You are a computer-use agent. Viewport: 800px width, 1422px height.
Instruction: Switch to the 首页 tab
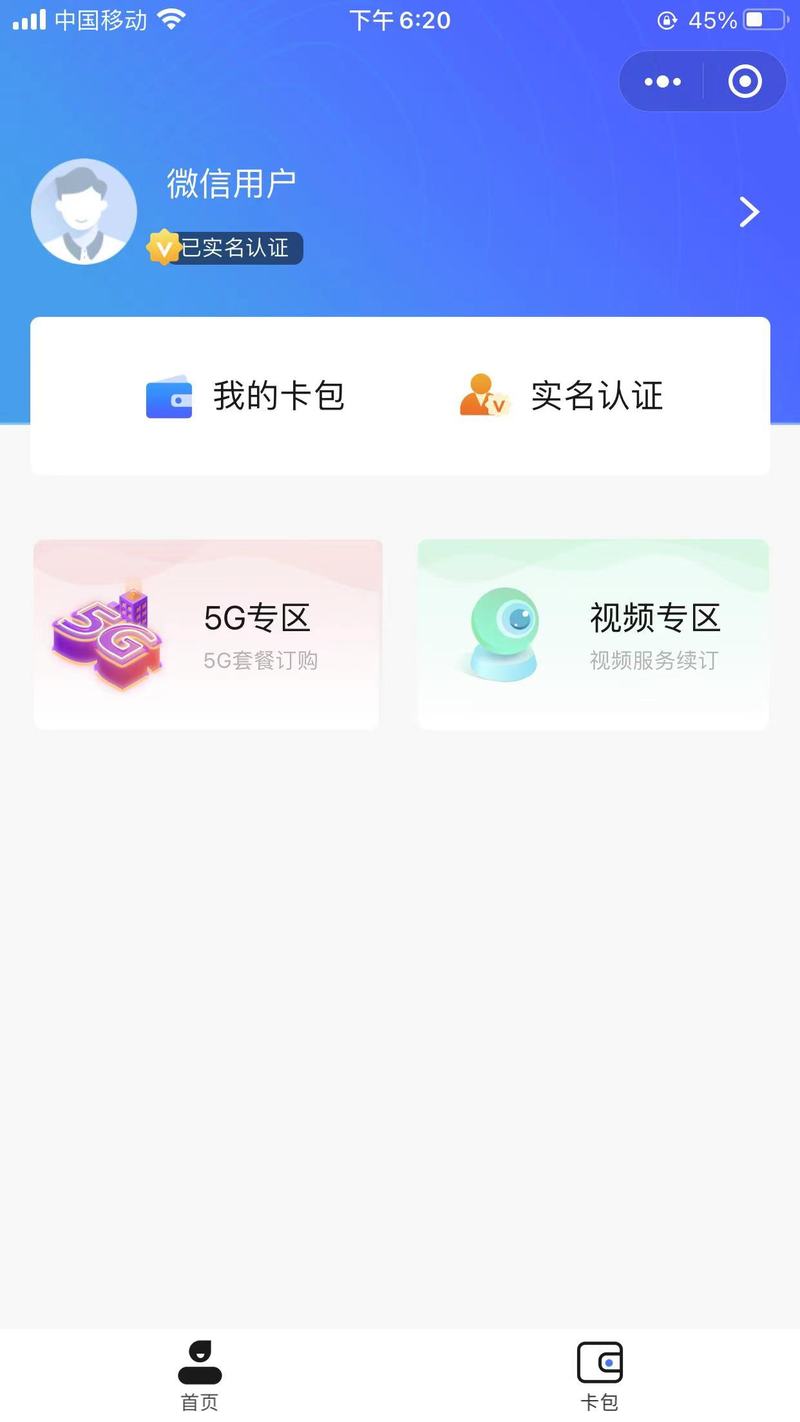[200, 1376]
